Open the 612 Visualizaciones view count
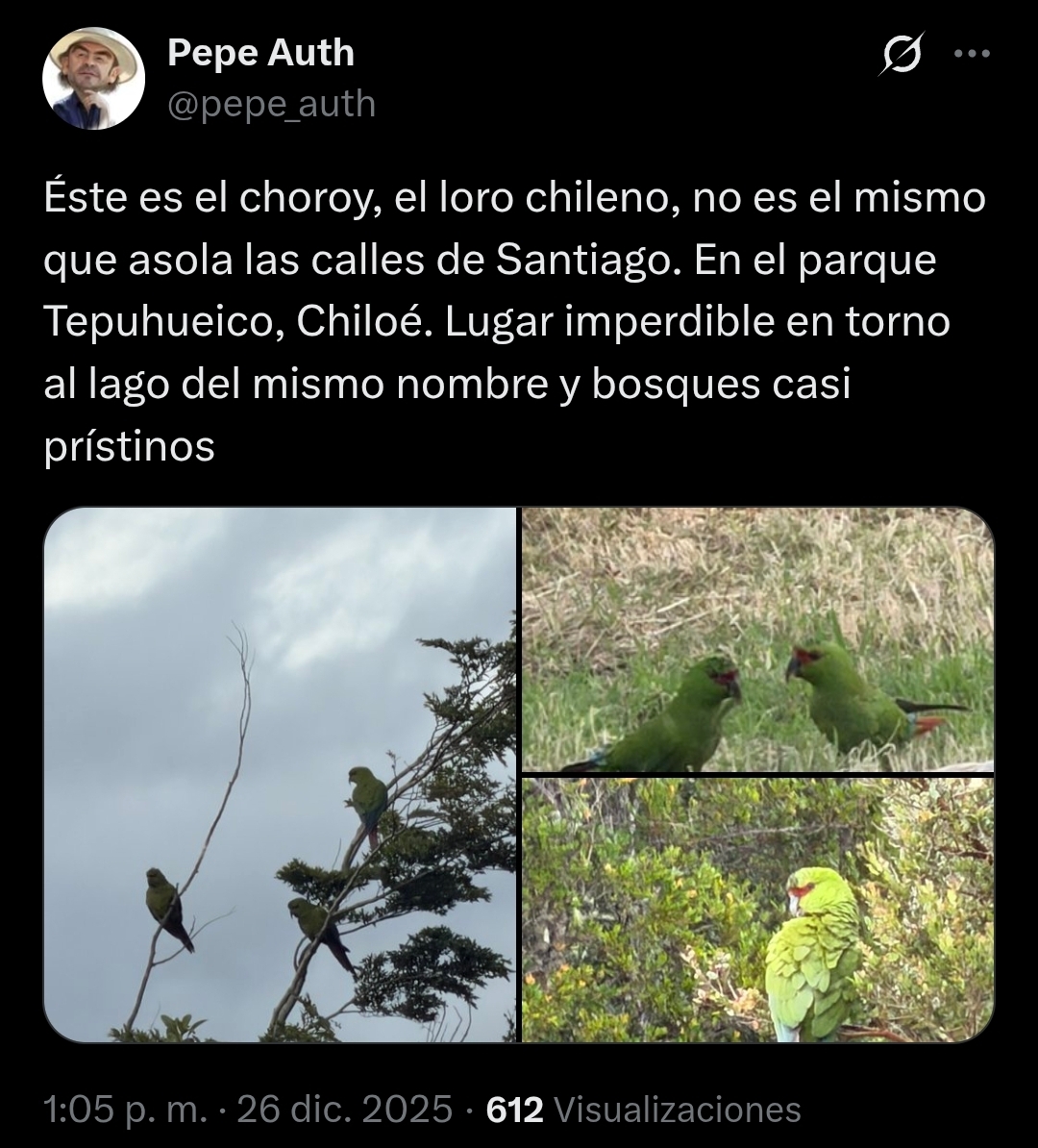The height and width of the screenshot is (1148, 1038). coord(644,1109)
